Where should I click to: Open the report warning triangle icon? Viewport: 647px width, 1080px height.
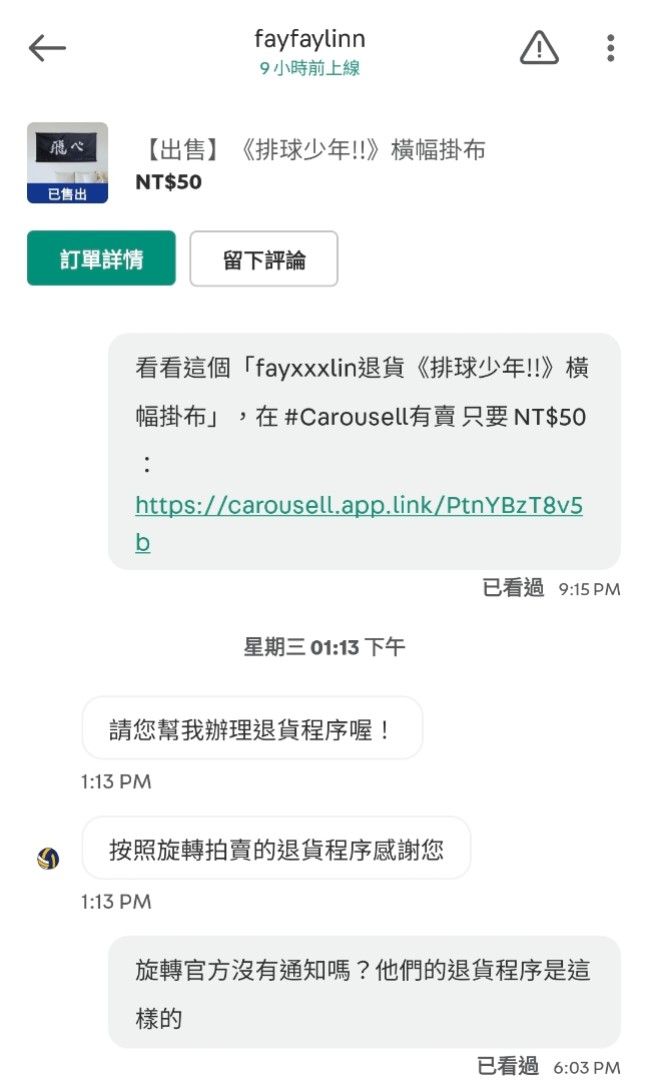click(539, 48)
